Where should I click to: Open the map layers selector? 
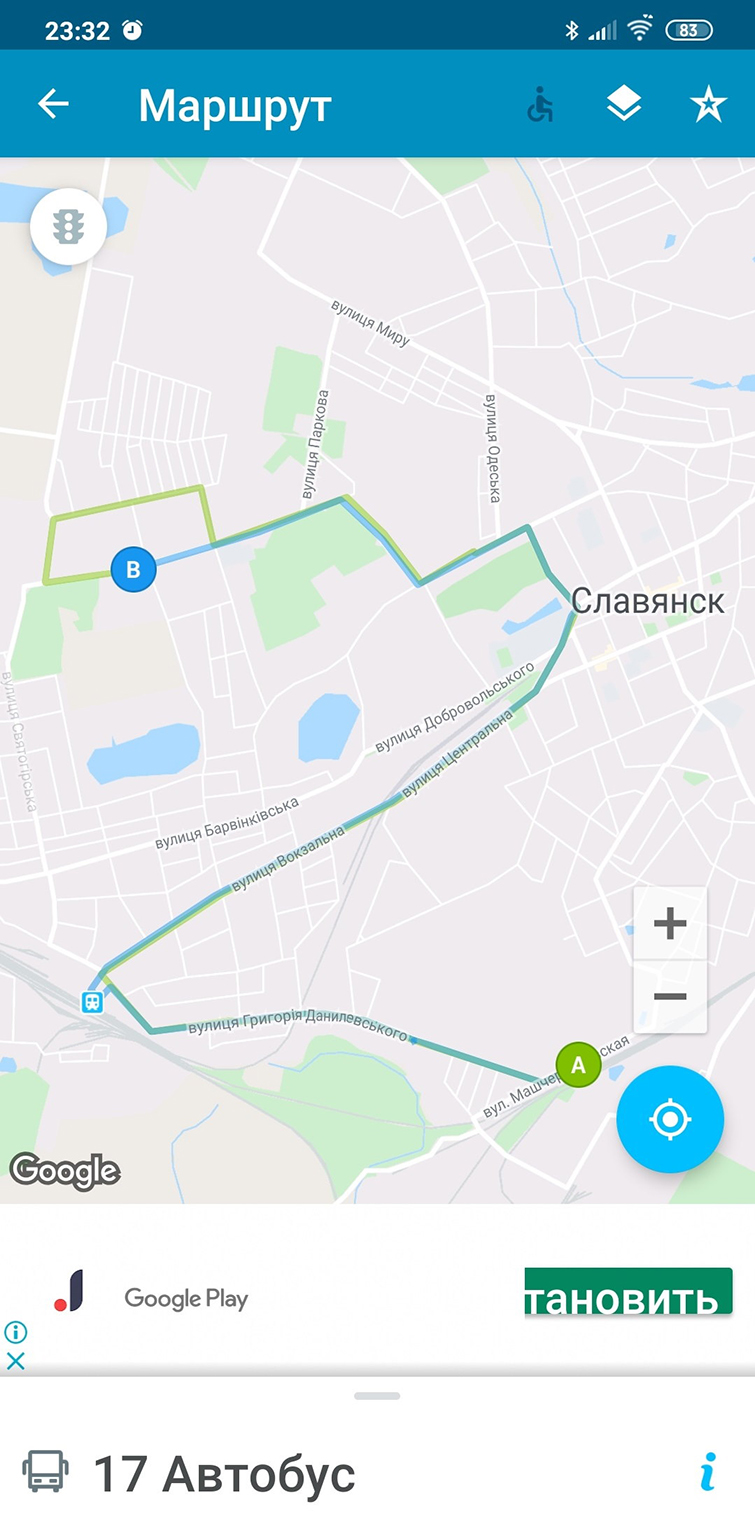coord(624,104)
